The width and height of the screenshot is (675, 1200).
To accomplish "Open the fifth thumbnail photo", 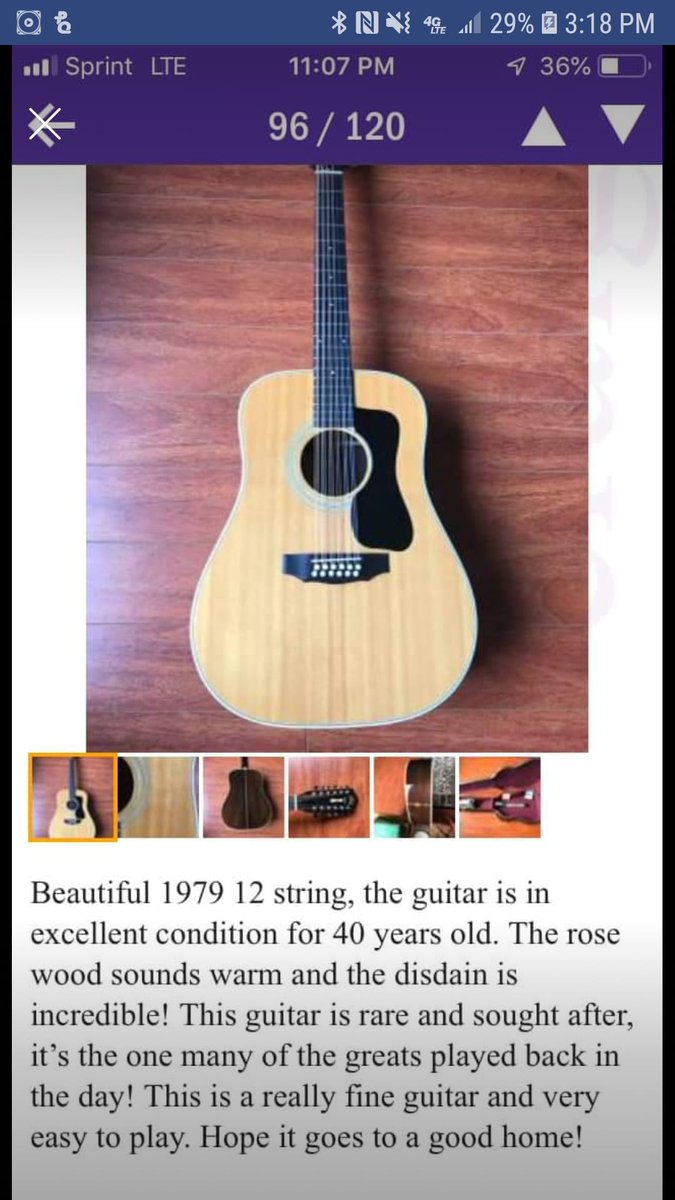I will coord(414,797).
